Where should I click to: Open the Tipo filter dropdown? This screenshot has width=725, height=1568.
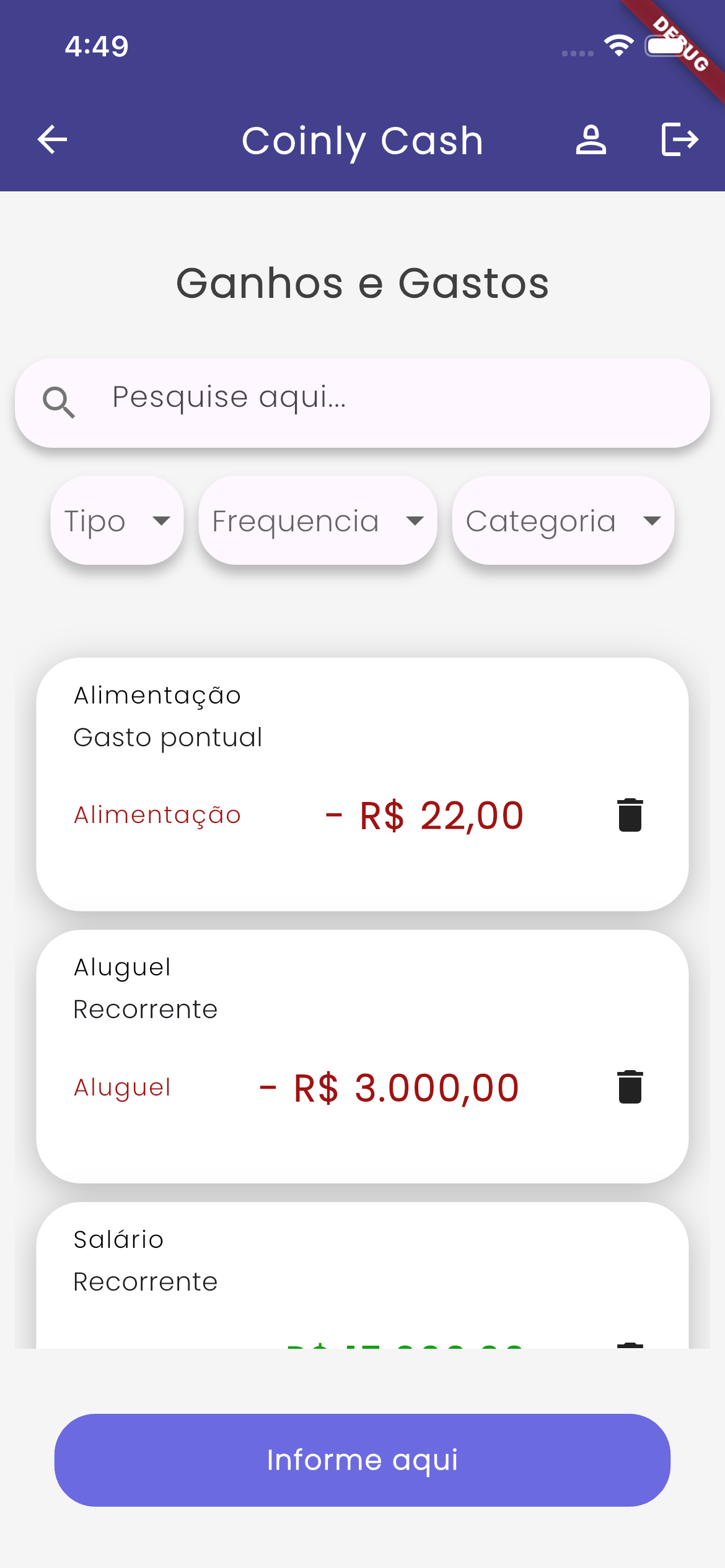[x=116, y=521]
